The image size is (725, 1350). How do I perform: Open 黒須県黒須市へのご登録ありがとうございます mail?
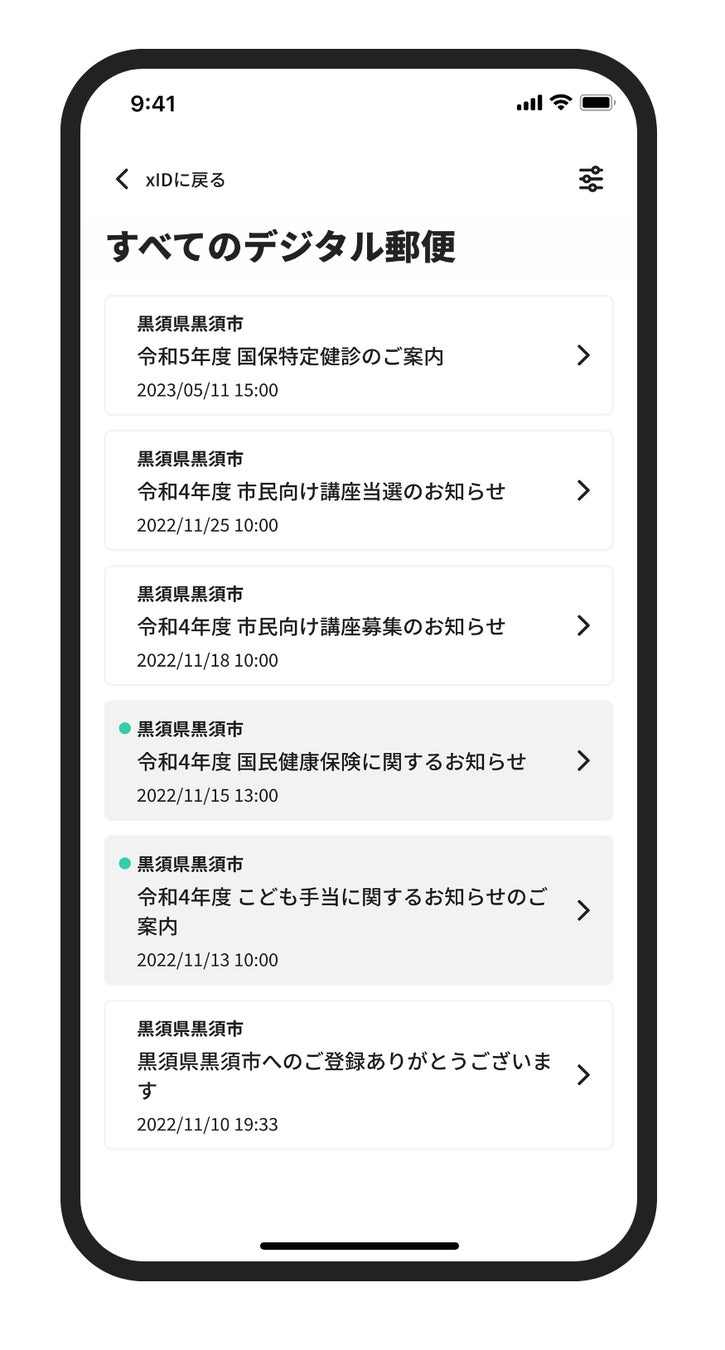[x=358, y=1075]
